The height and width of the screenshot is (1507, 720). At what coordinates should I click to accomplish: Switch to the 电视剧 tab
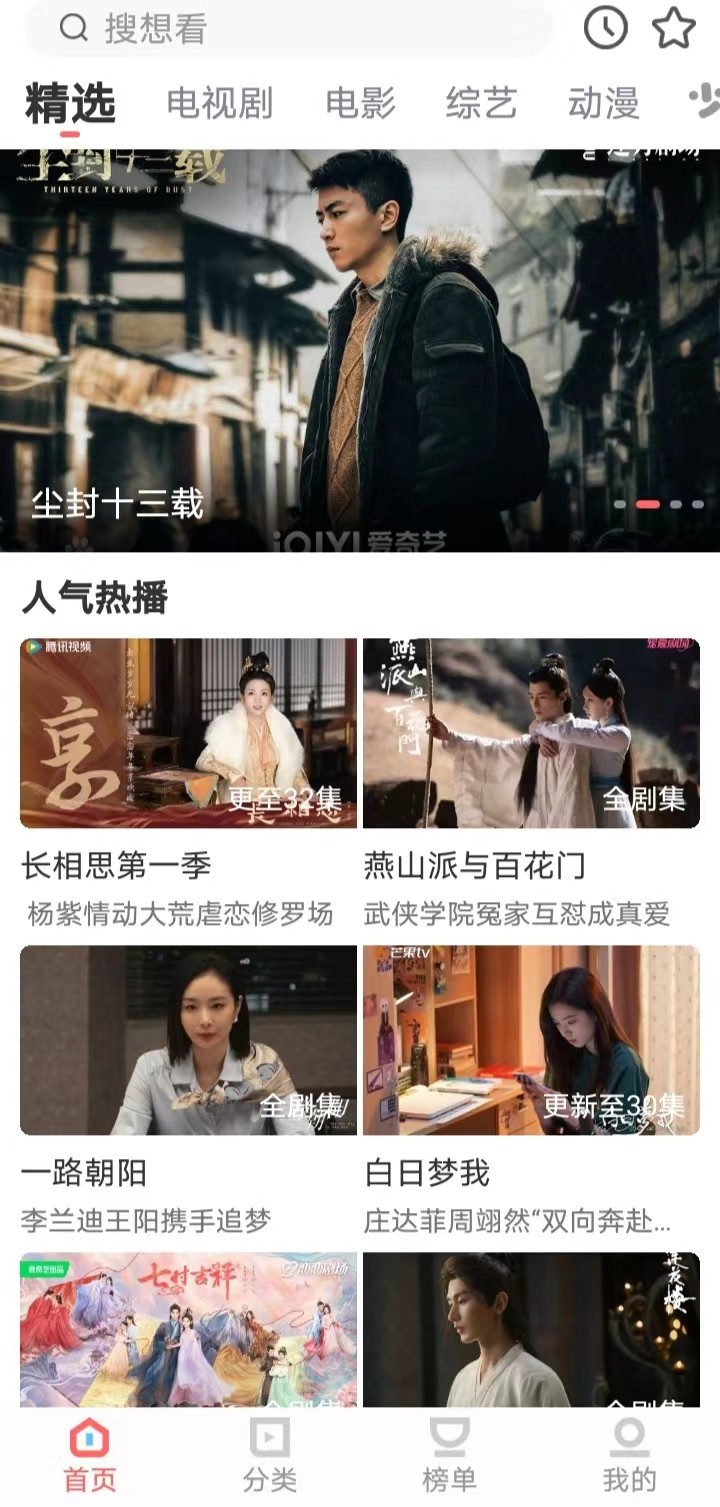(x=219, y=103)
